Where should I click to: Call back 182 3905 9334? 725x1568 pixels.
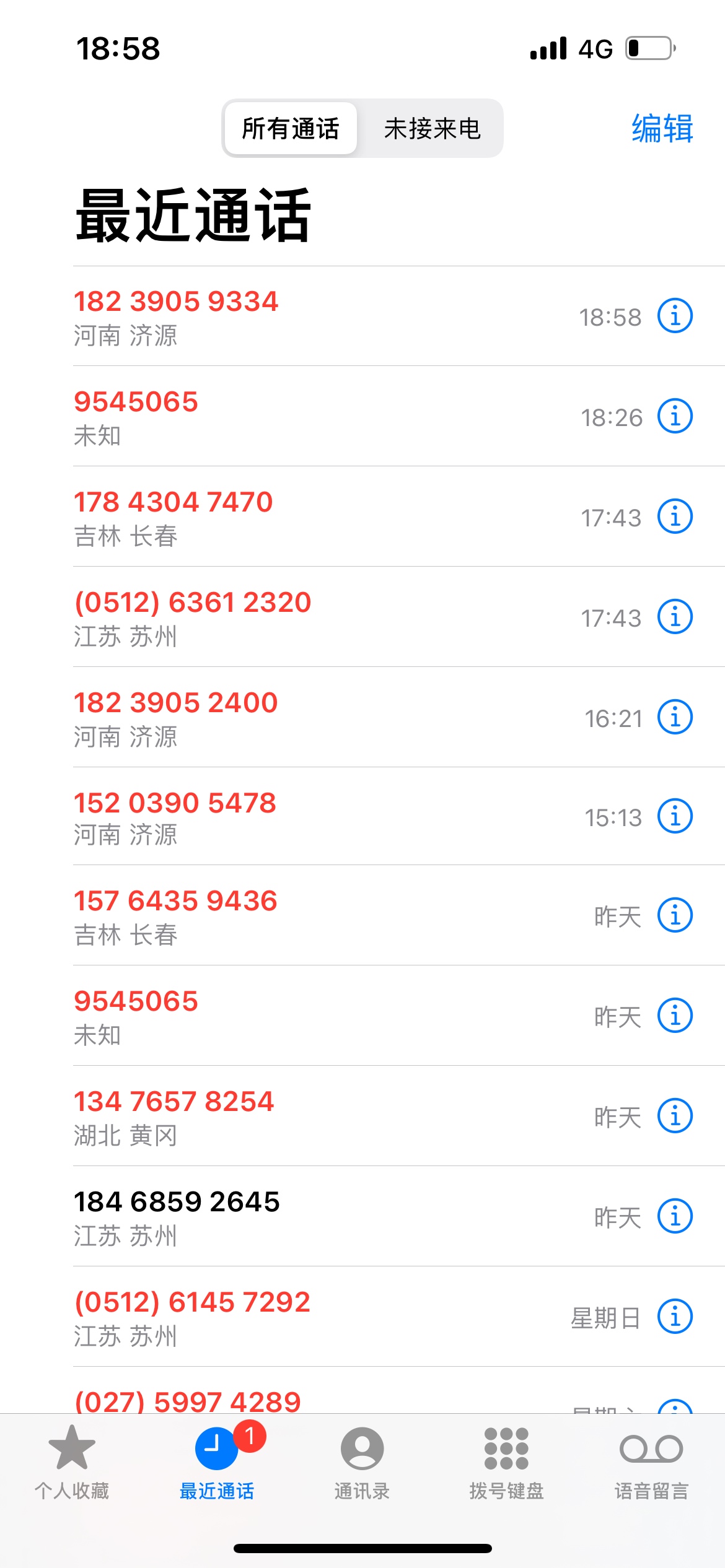[248, 316]
